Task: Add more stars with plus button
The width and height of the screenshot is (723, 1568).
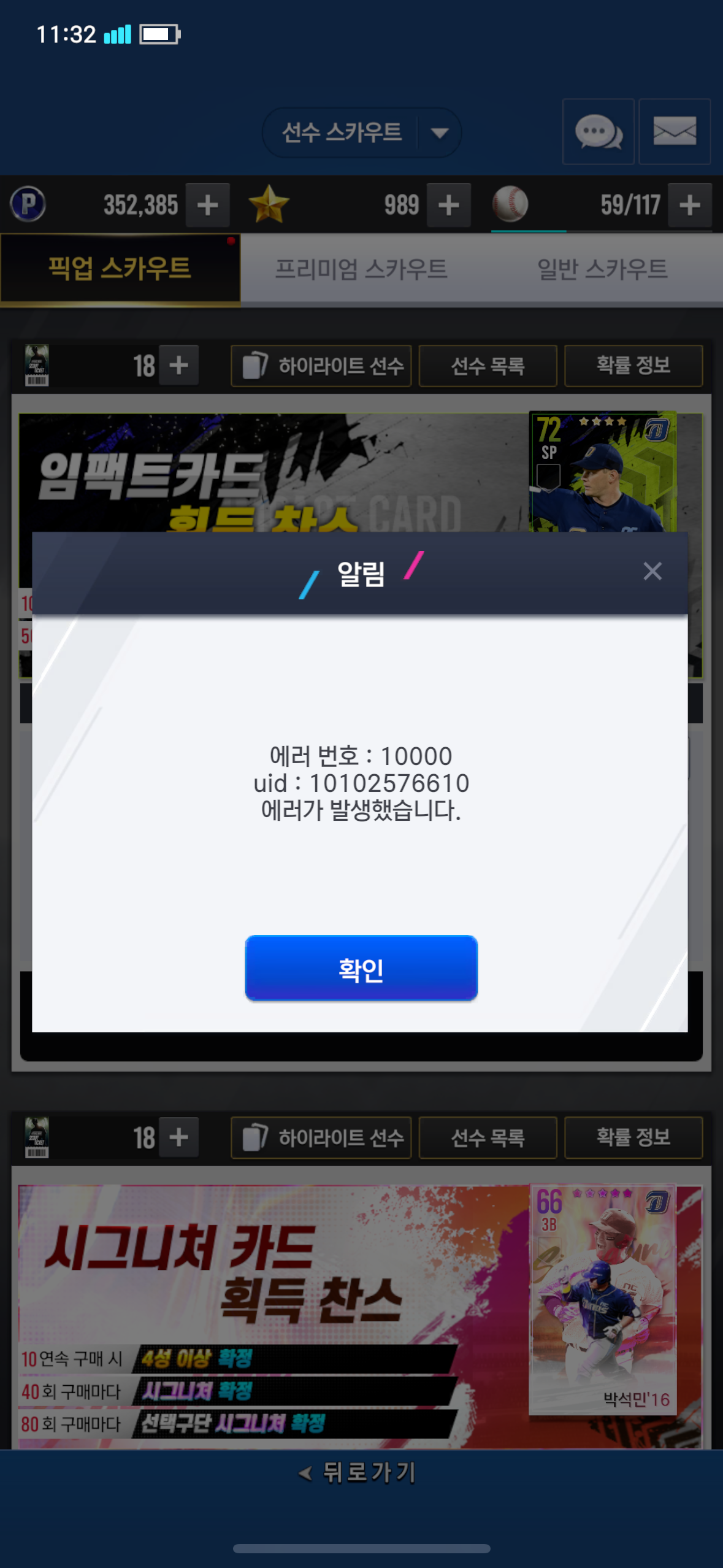Action: tap(448, 205)
